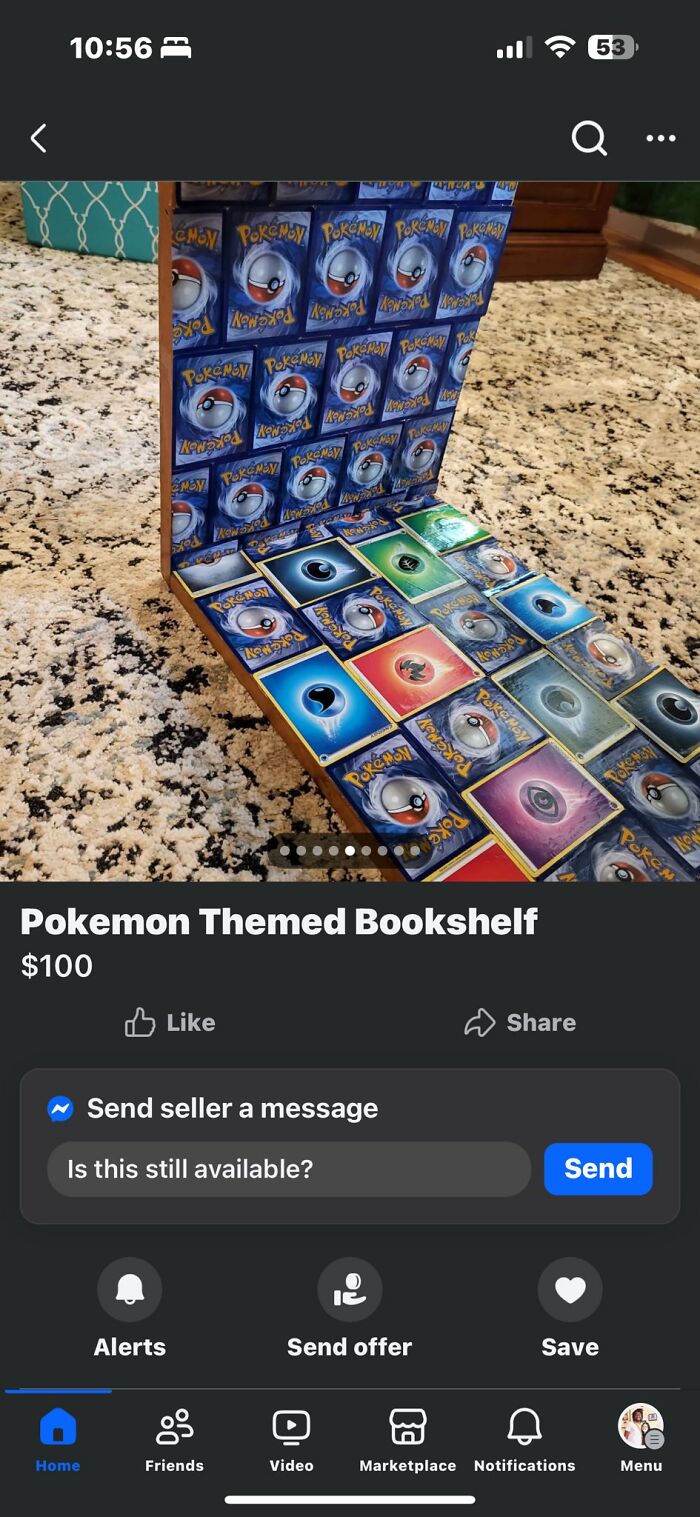
Task: Switch to the Home tab
Action: pos(58,1438)
